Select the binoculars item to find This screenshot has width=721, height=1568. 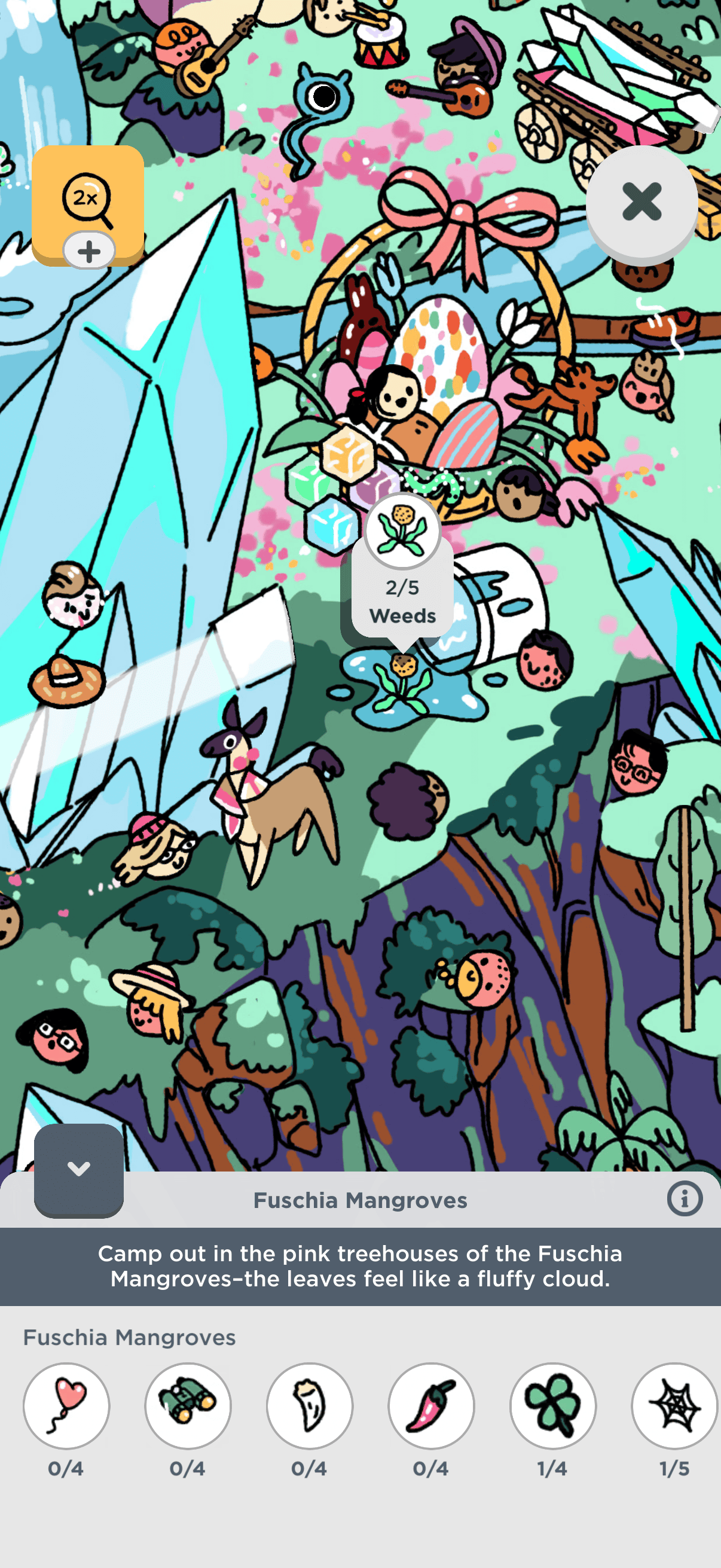188,1405
